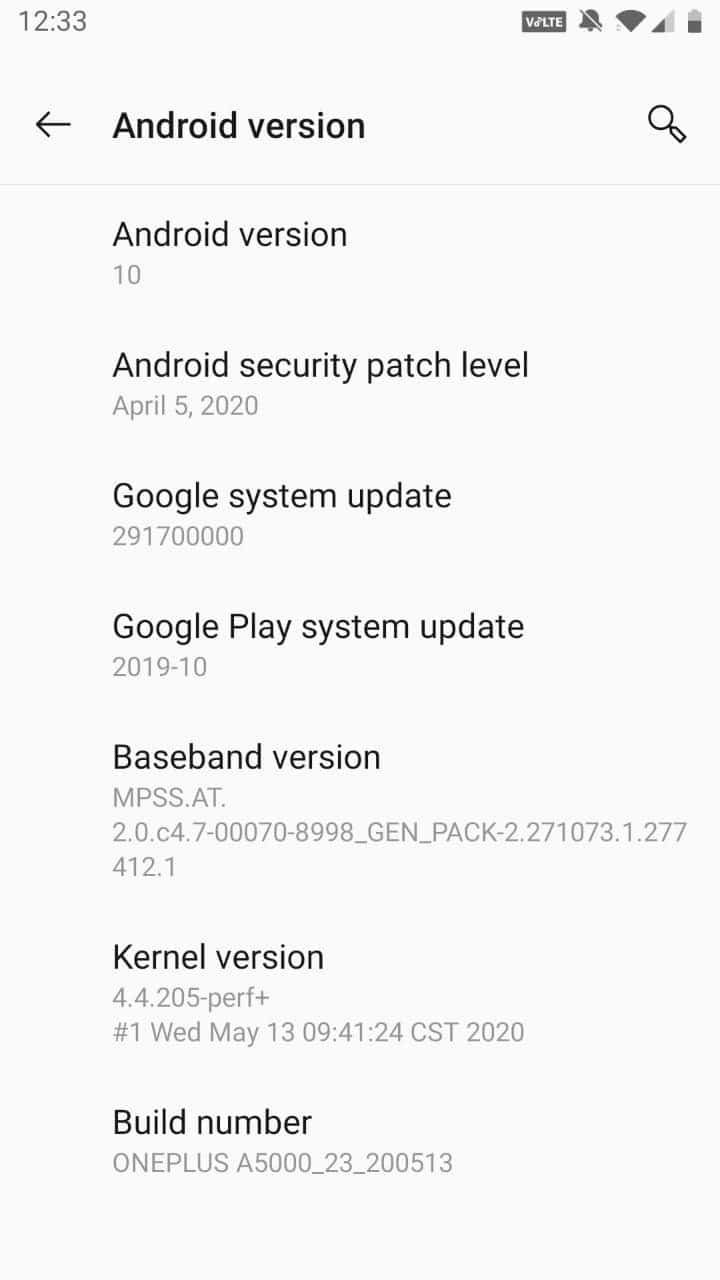Go back with the arrow icon
Image resolution: width=720 pixels, height=1280 pixels.
click(x=53, y=125)
